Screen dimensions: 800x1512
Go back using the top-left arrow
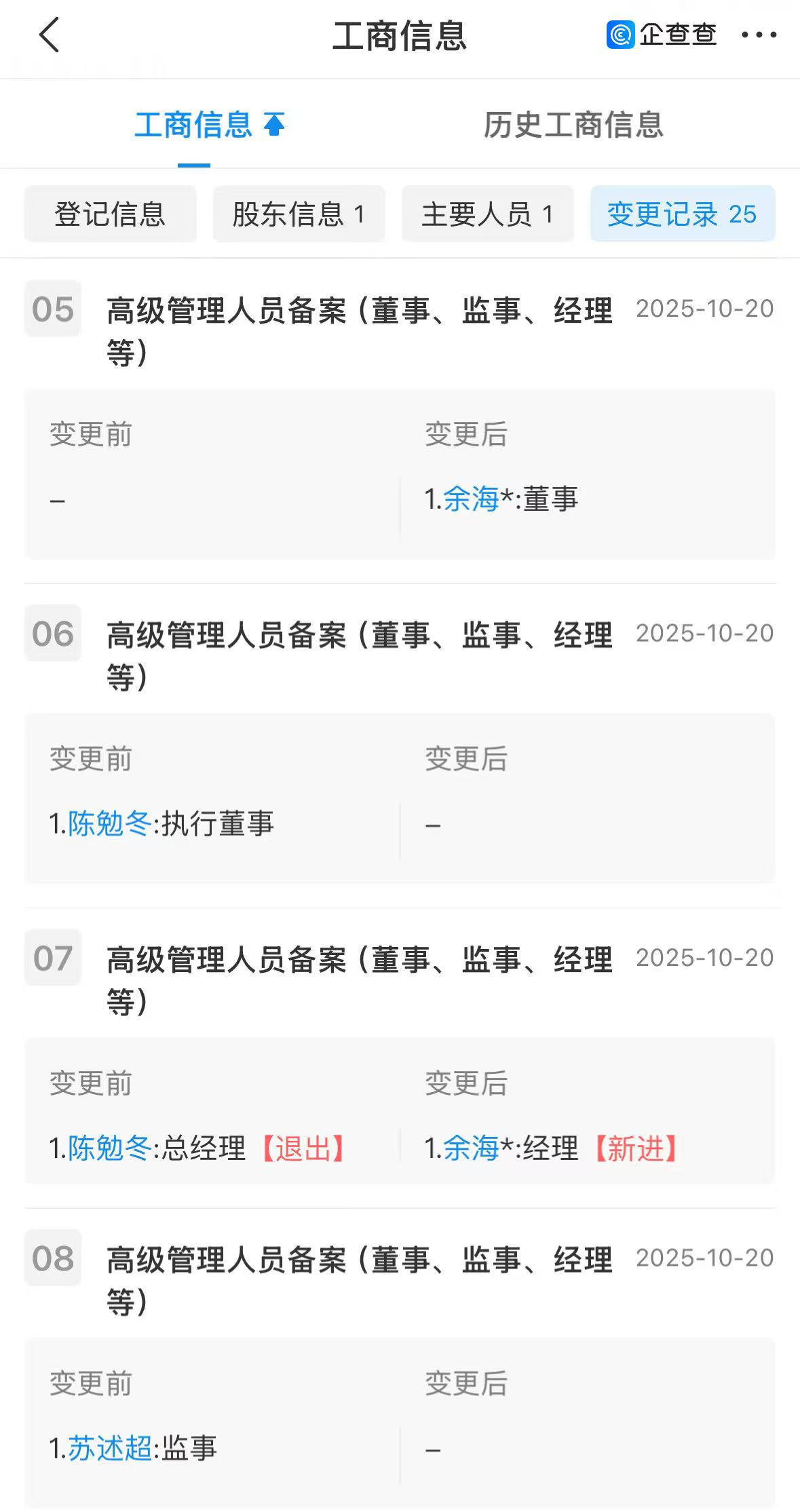[50, 35]
